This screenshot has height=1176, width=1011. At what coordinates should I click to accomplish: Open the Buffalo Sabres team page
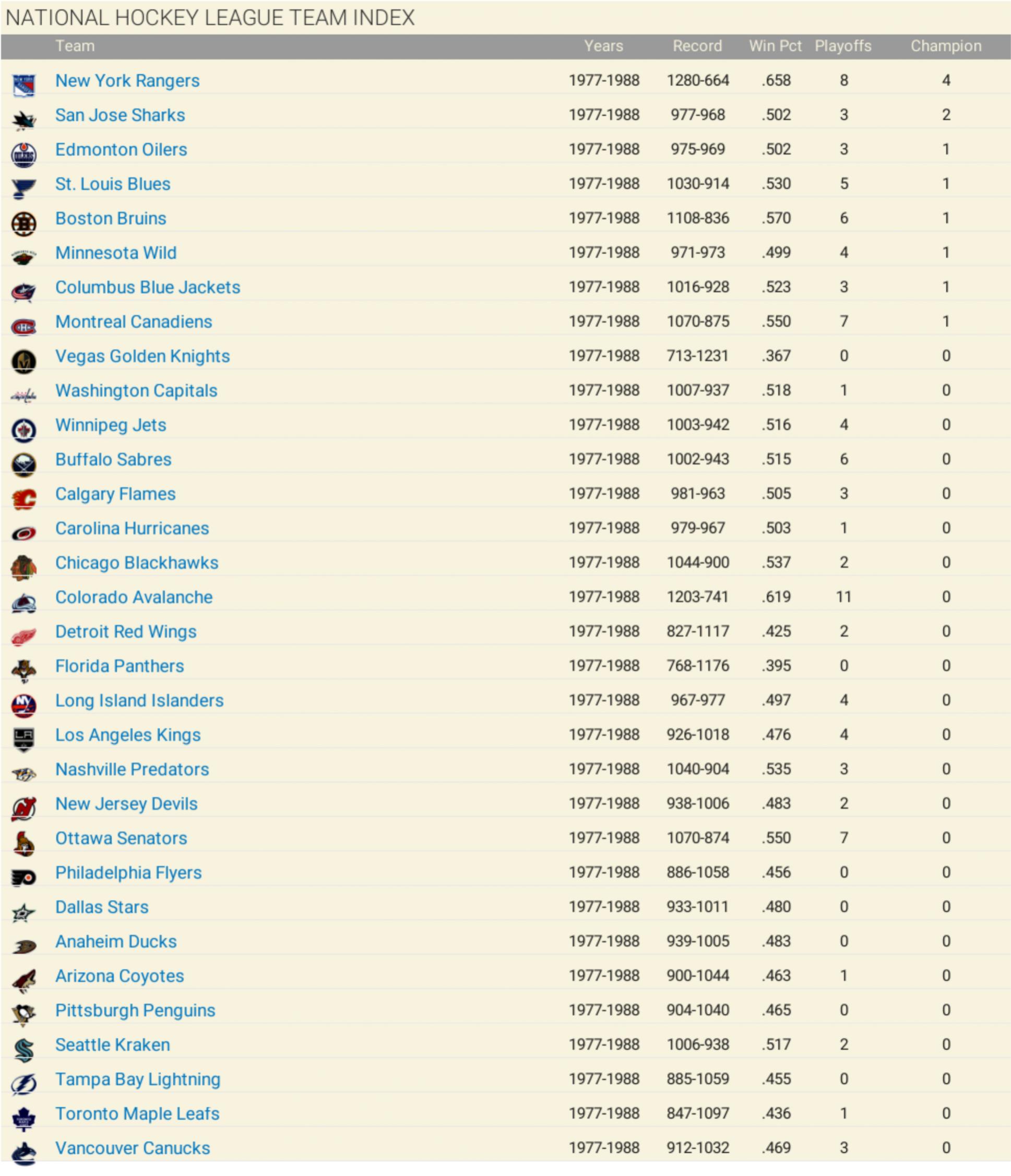pyautogui.click(x=113, y=460)
